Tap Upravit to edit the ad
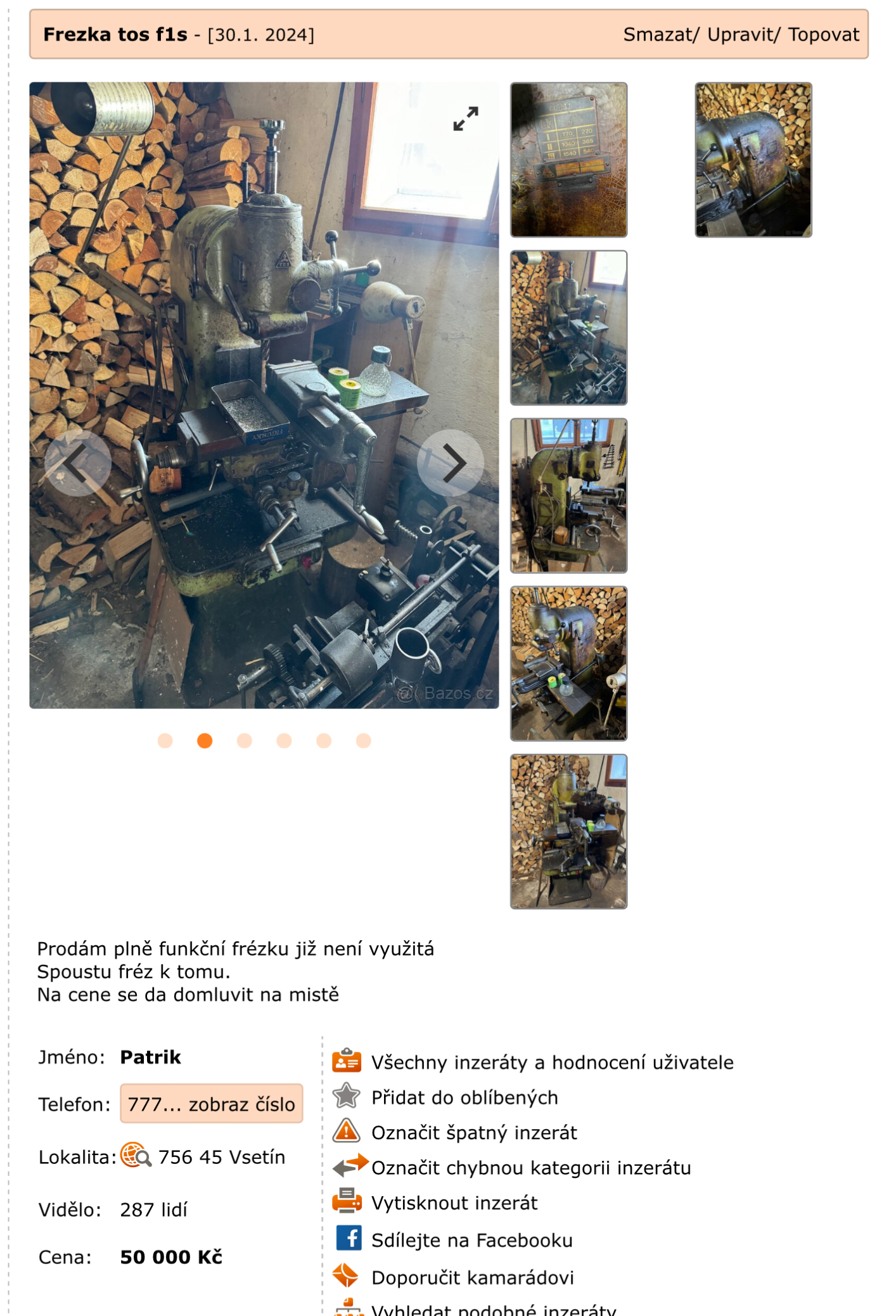896x1316 pixels. coord(741,34)
